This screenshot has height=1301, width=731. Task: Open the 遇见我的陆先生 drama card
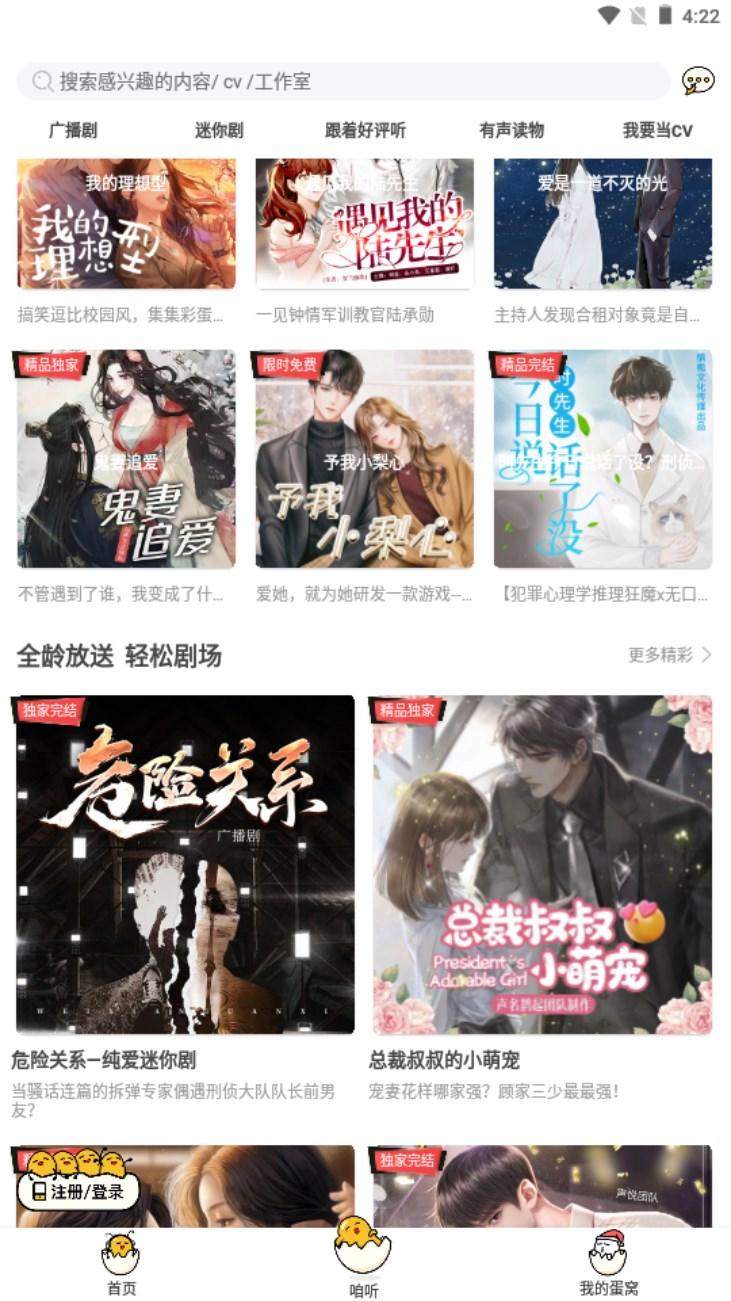coord(364,225)
